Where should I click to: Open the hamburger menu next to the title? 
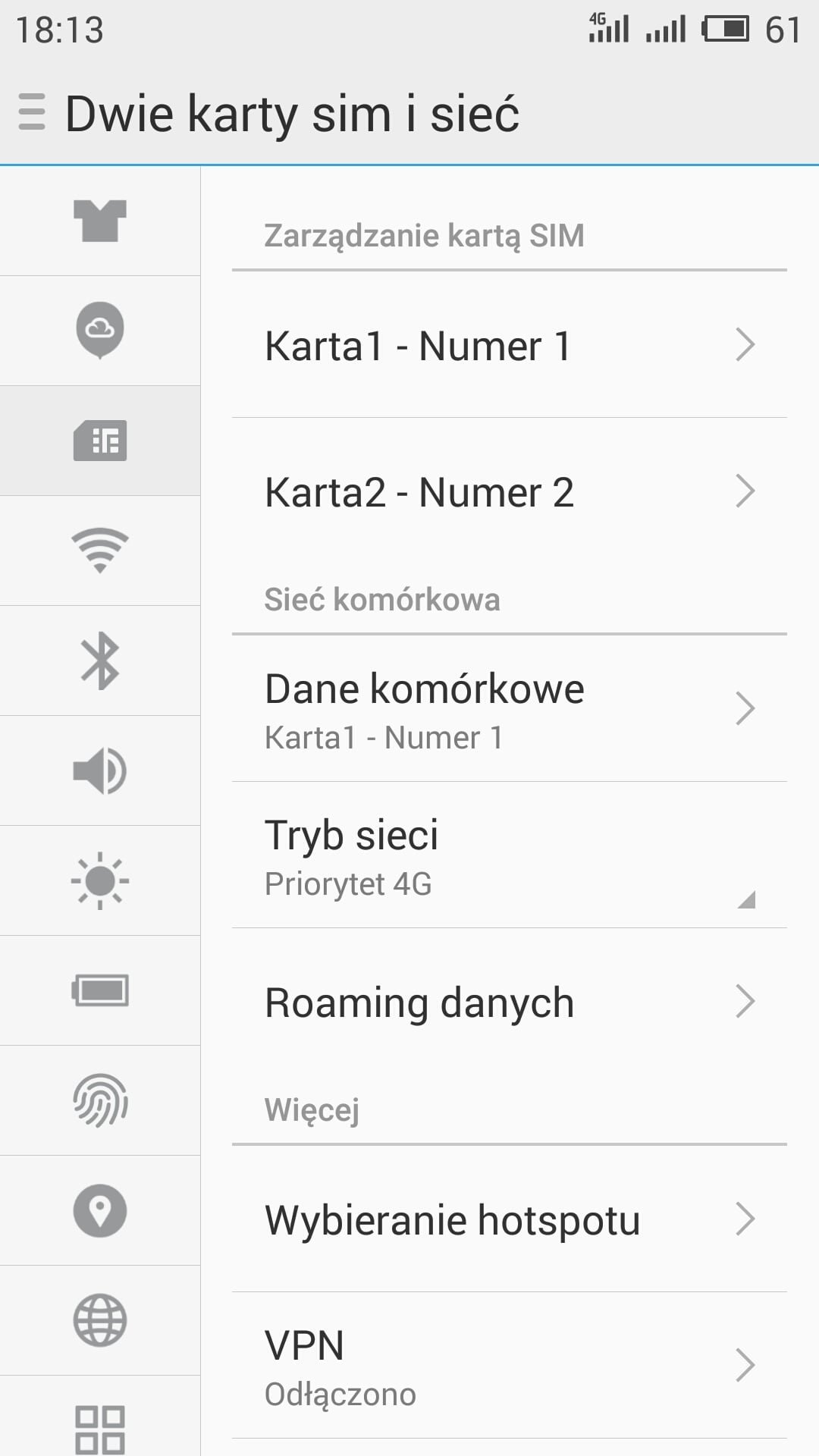pyautogui.click(x=32, y=112)
